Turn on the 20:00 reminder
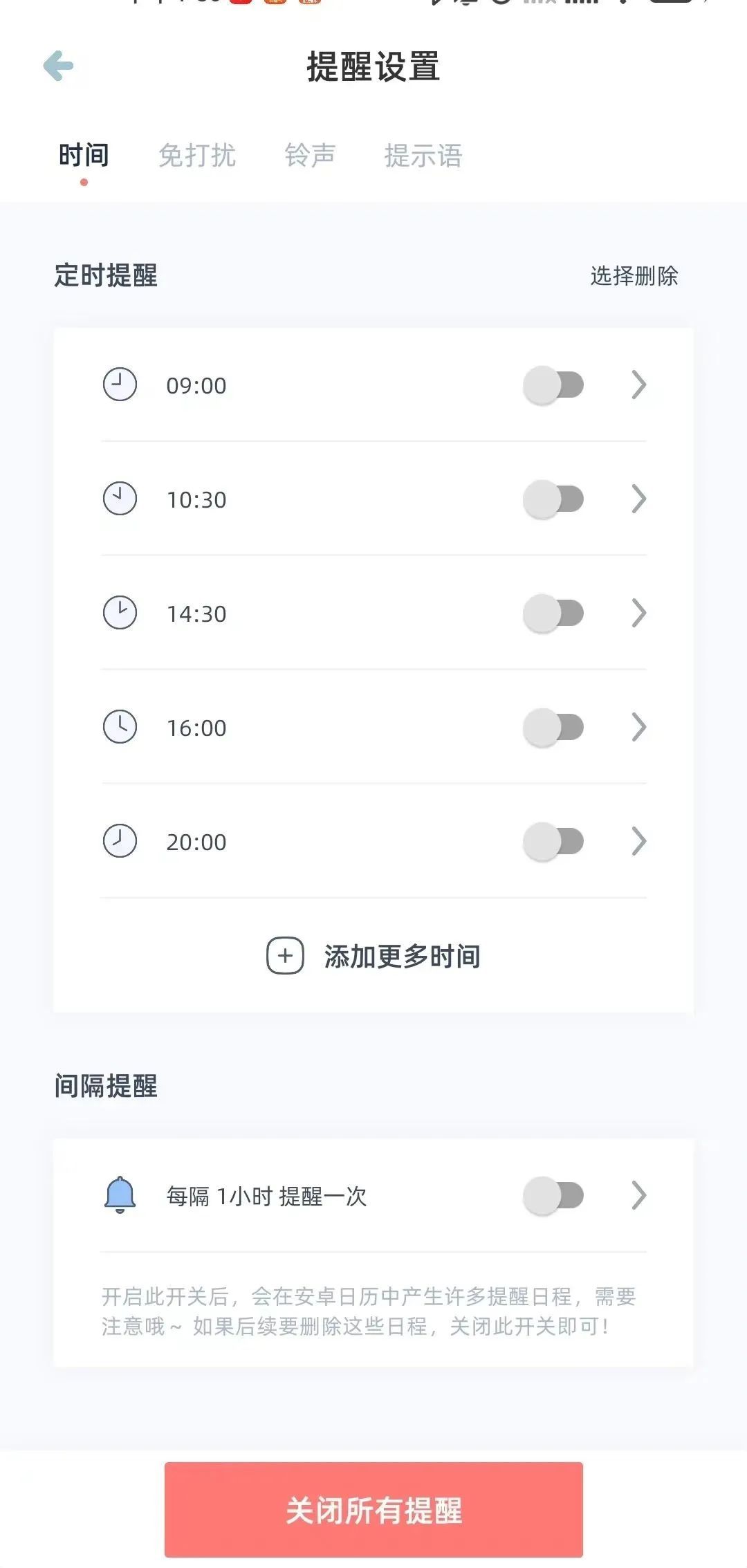The width and height of the screenshot is (747, 1568). (x=553, y=842)
